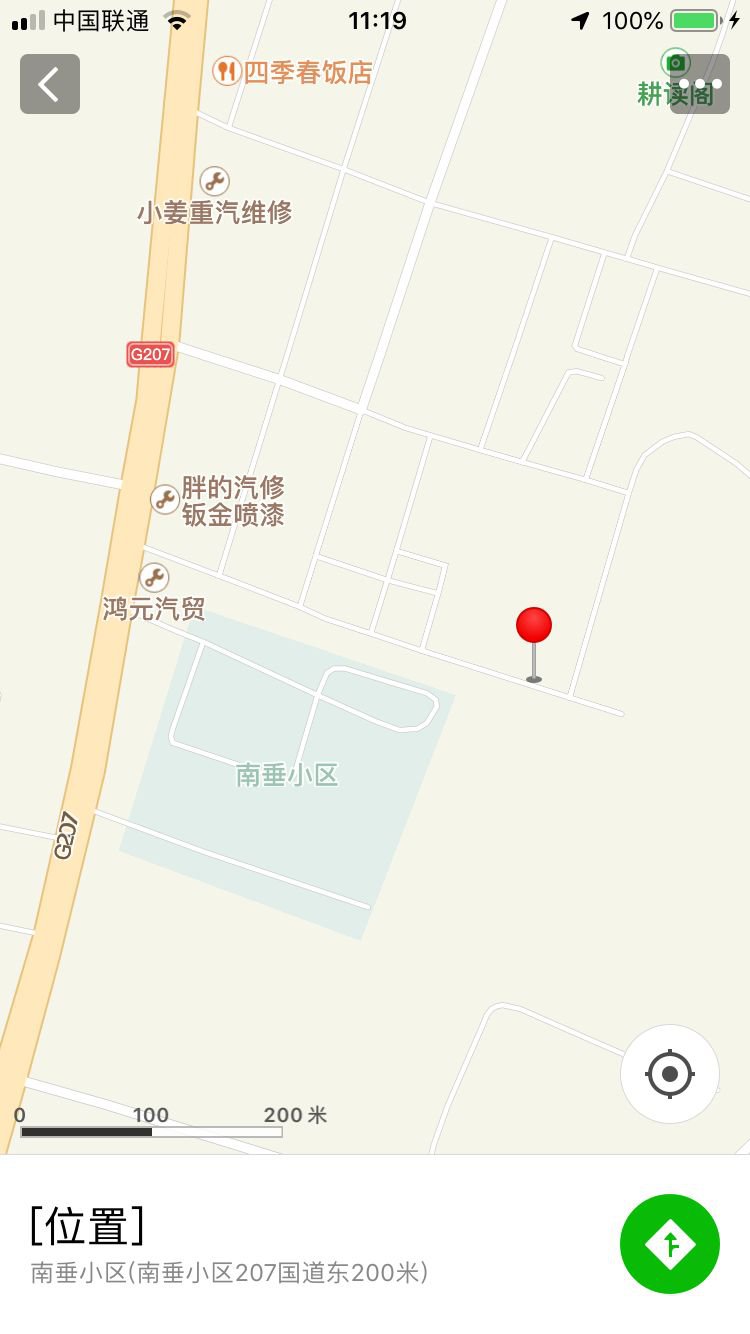Select 四季春饭店 restaurant on the map
The image size is (750, 1334).
pos(228,71)
